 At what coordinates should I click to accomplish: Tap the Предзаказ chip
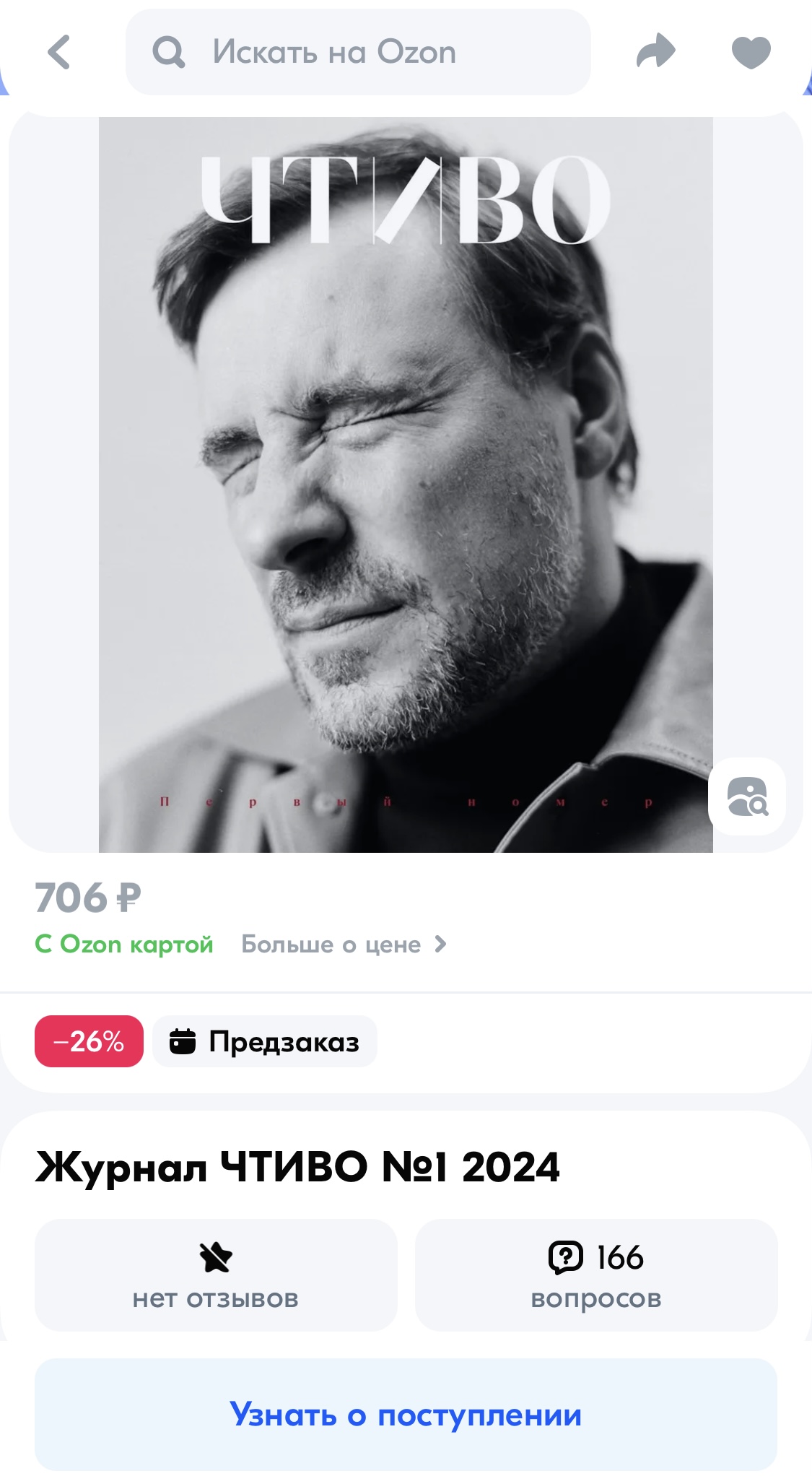click(264, 1041)
